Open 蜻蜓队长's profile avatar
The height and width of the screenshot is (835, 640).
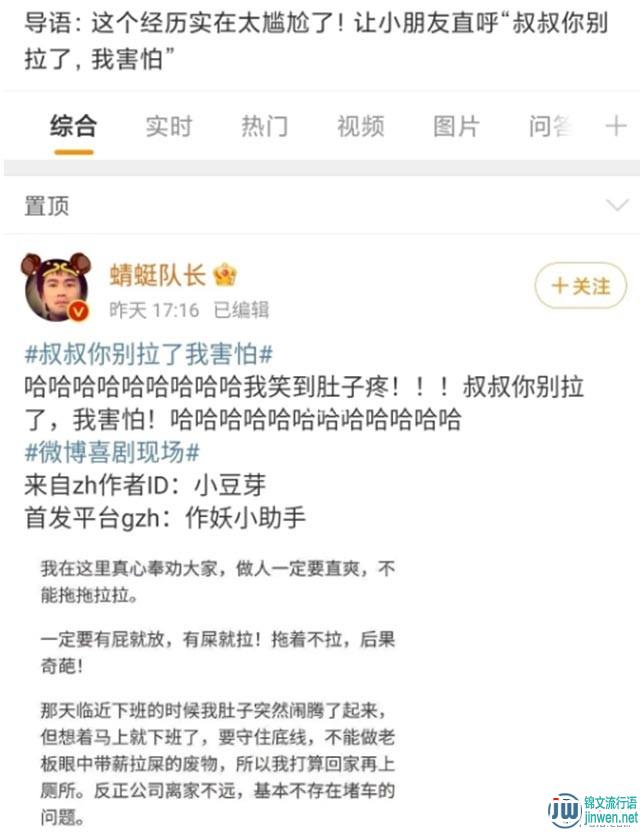click(56, 288)
